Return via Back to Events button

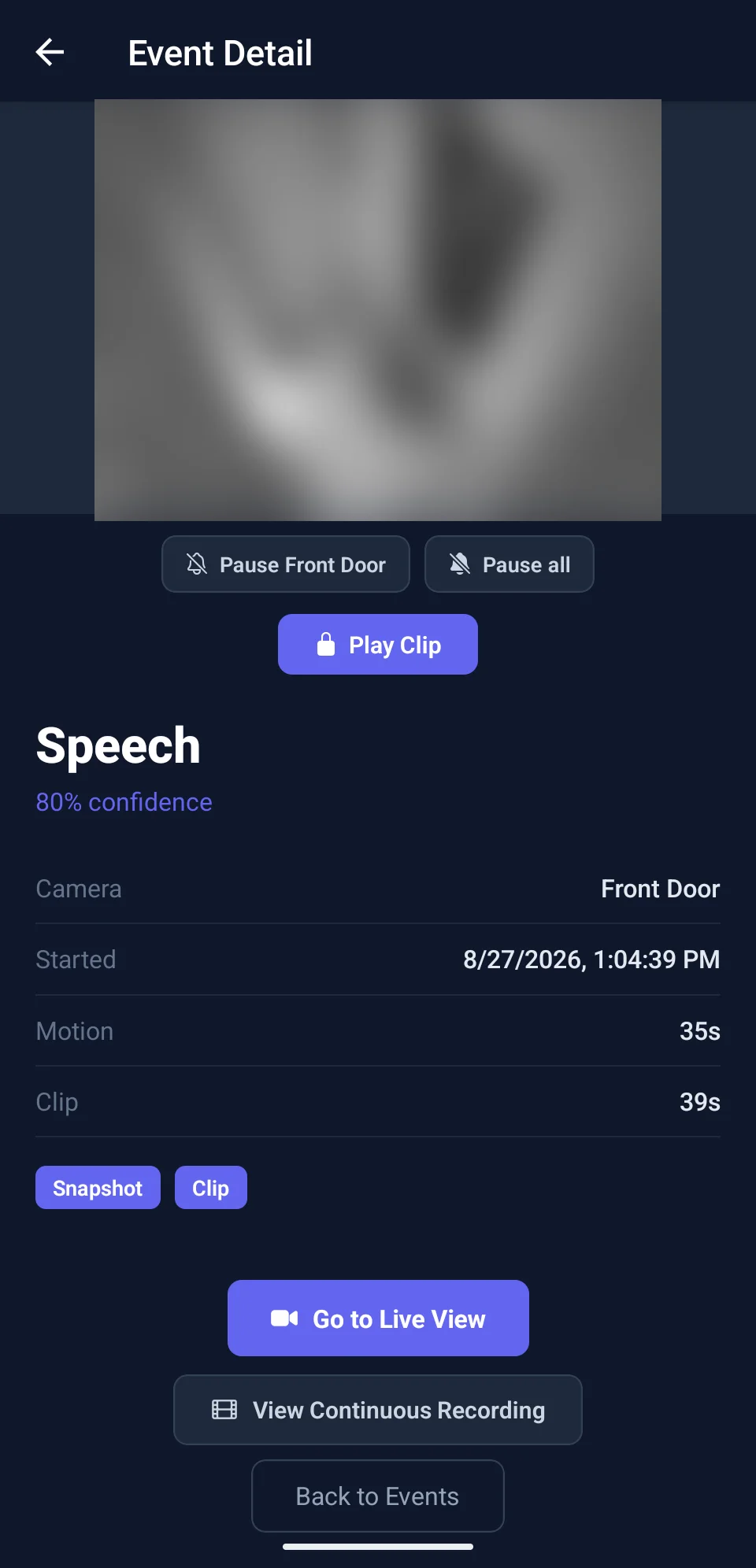(x=378, y=1496)
